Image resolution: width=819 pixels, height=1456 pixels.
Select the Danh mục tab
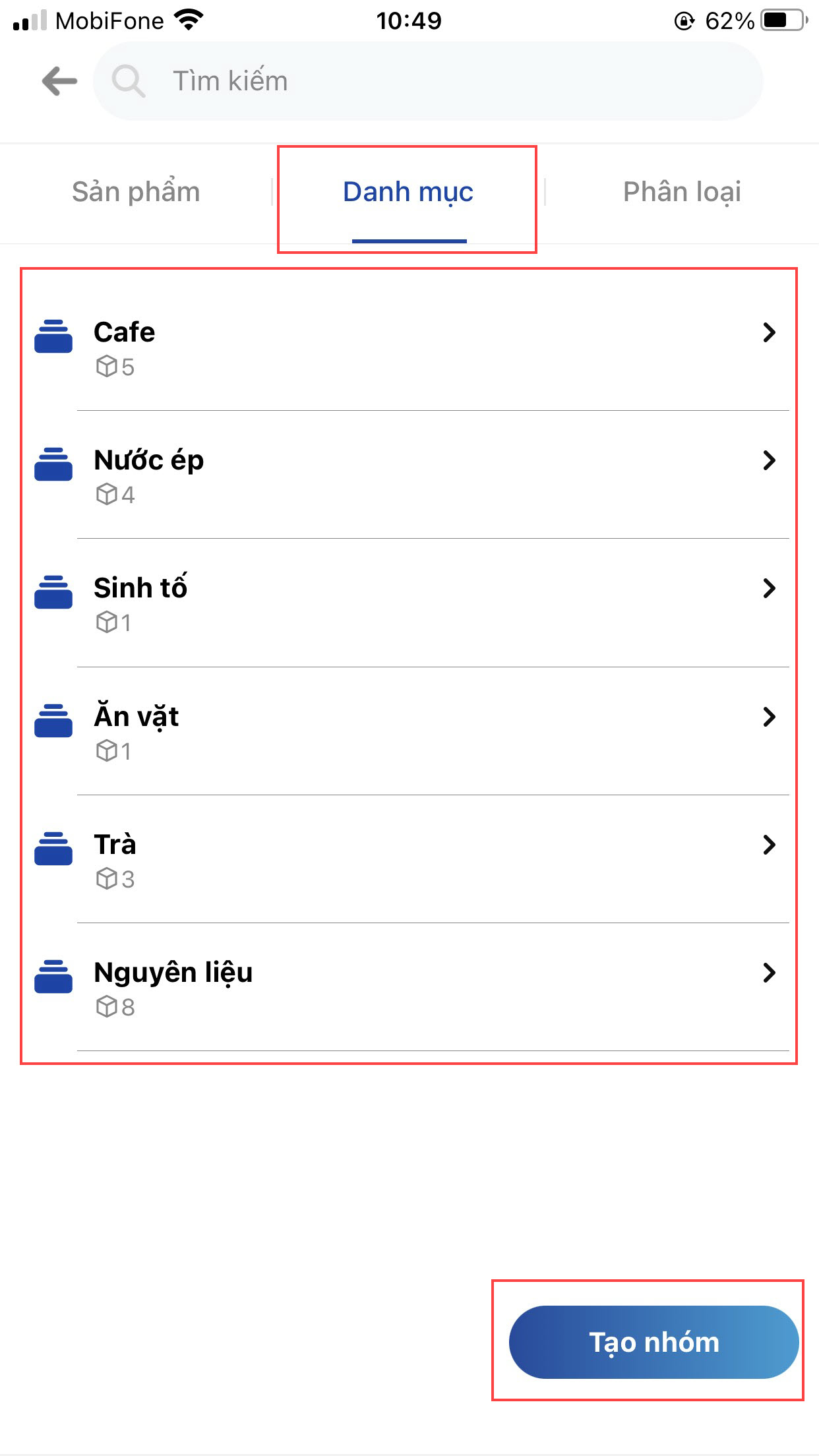click(408, 192)
